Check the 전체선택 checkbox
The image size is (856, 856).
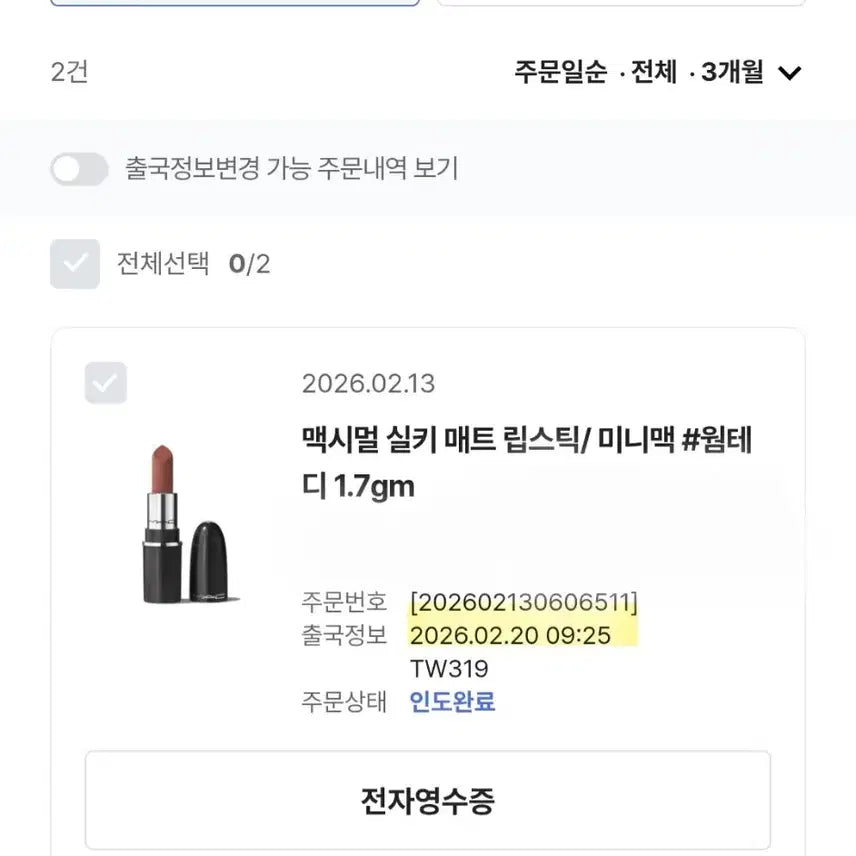(75, 264)
